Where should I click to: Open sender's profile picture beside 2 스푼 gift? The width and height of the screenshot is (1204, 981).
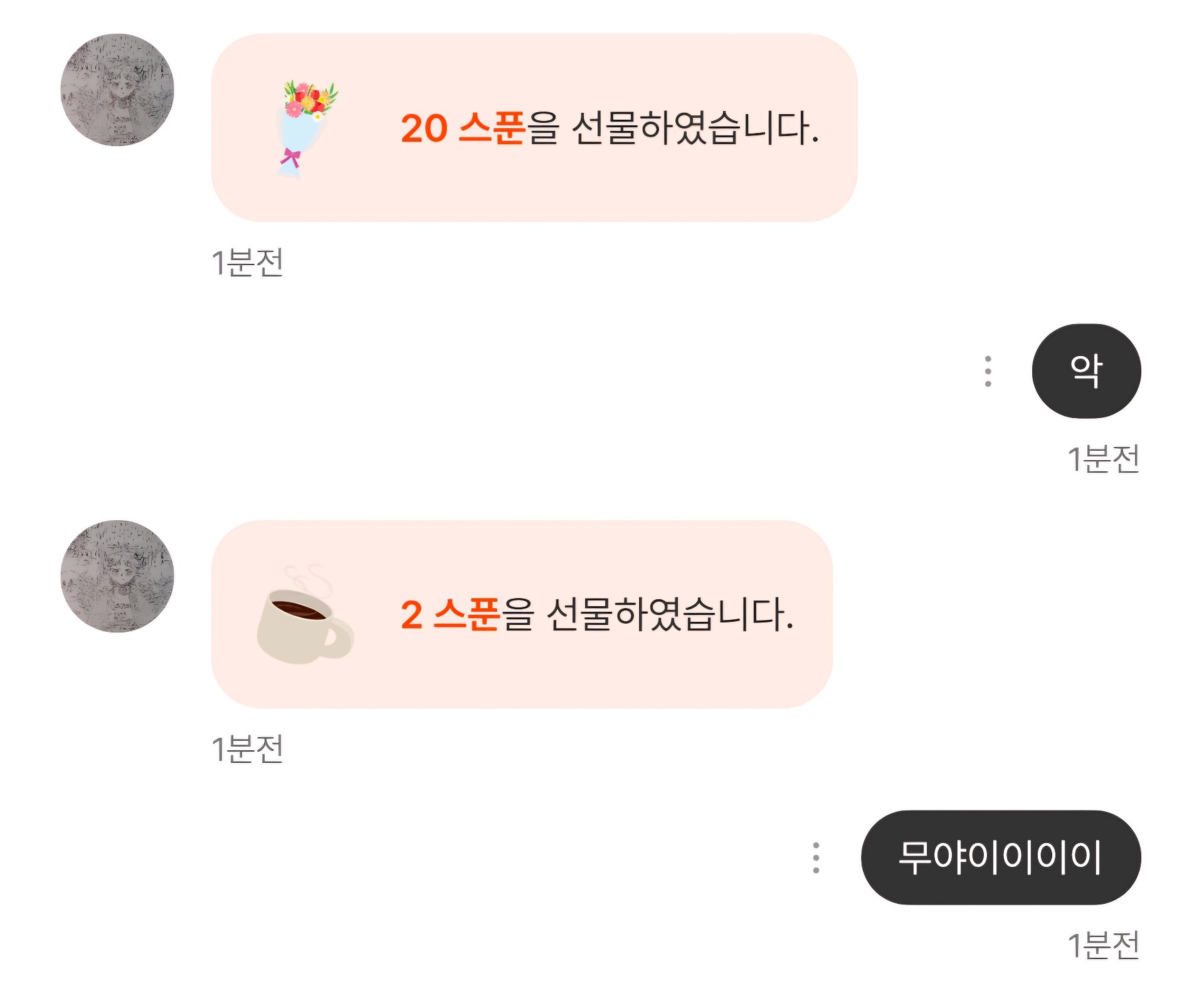(117, 576)
